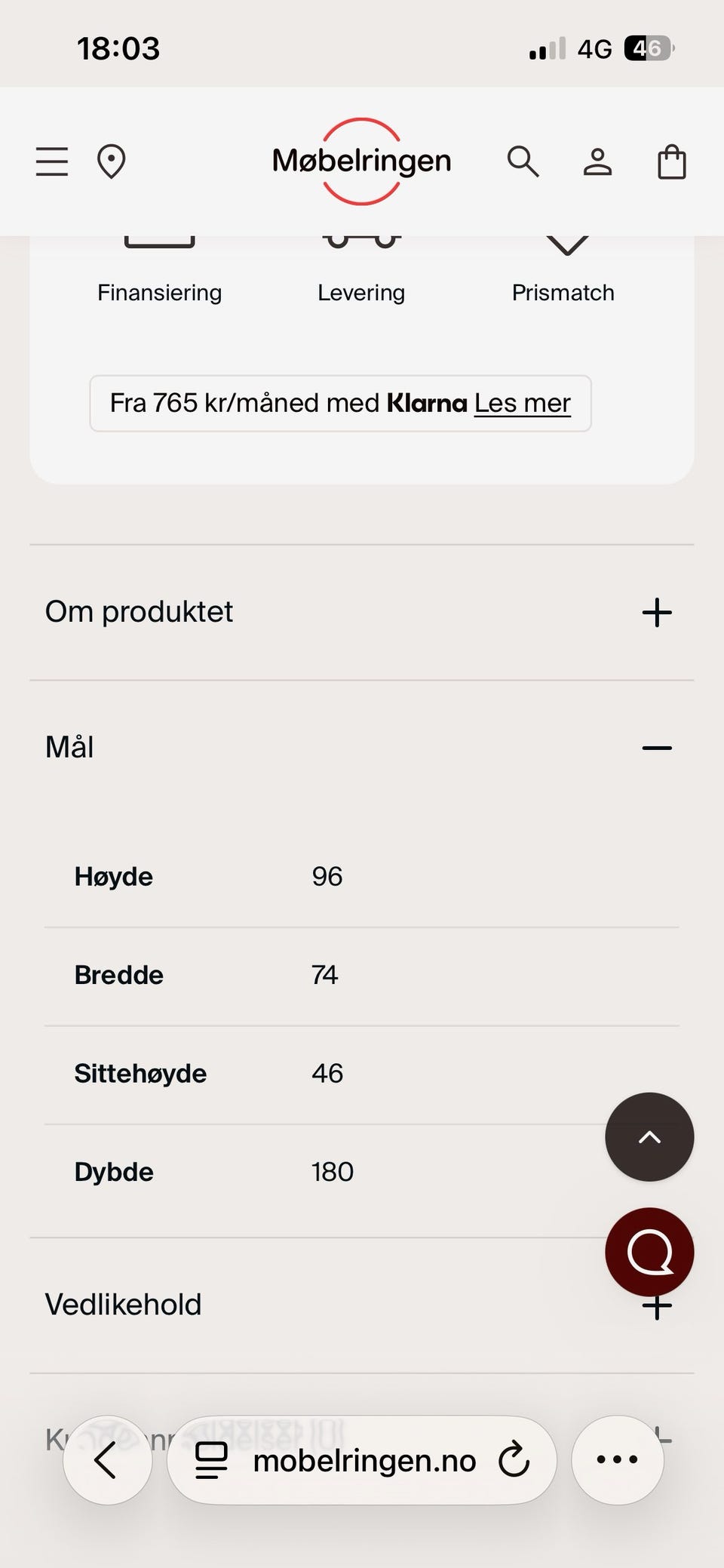Go back in the browser
Viewport: 724px width, 1568px height.
[x=107, y=1460]
